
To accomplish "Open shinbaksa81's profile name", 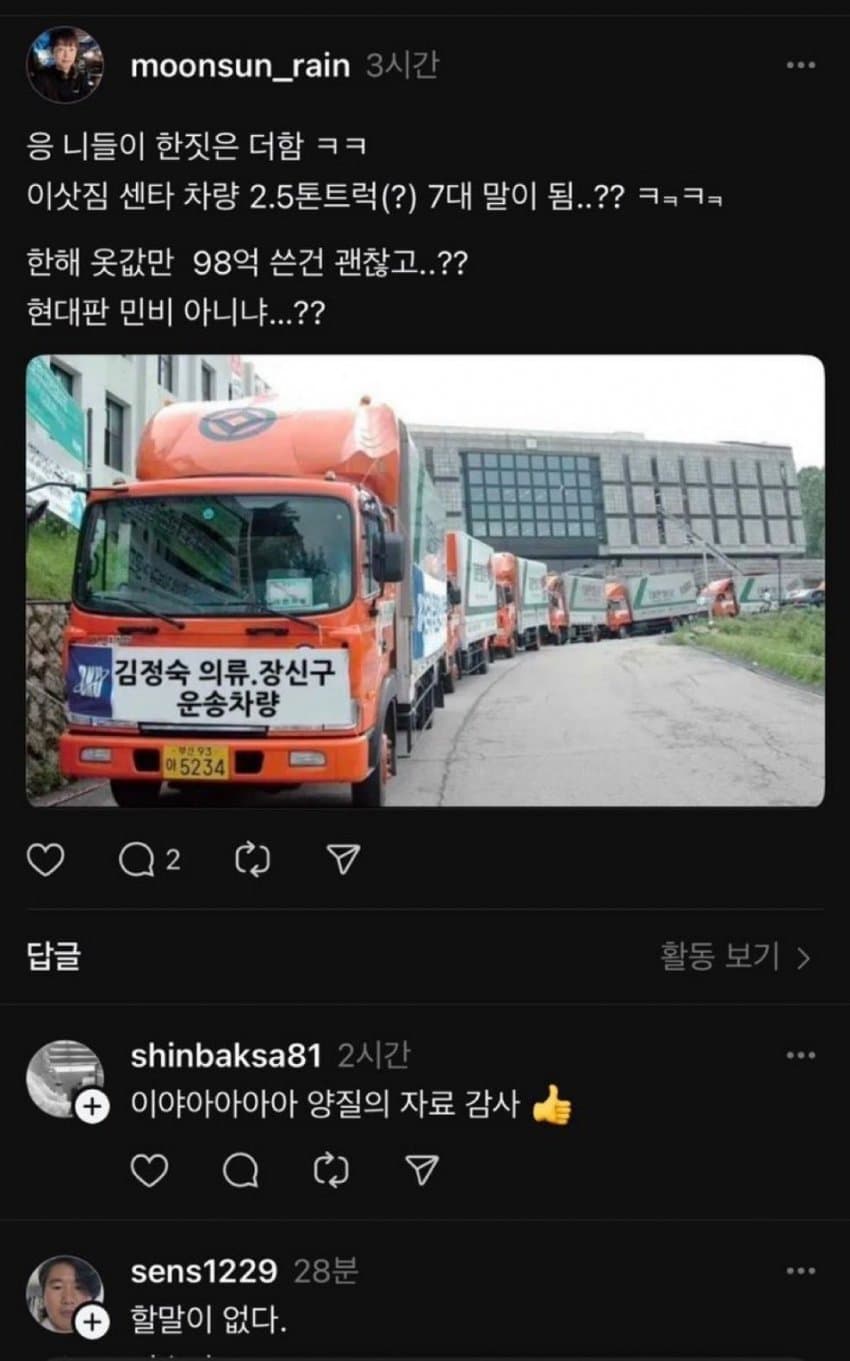I will [x=226, y=1055].
